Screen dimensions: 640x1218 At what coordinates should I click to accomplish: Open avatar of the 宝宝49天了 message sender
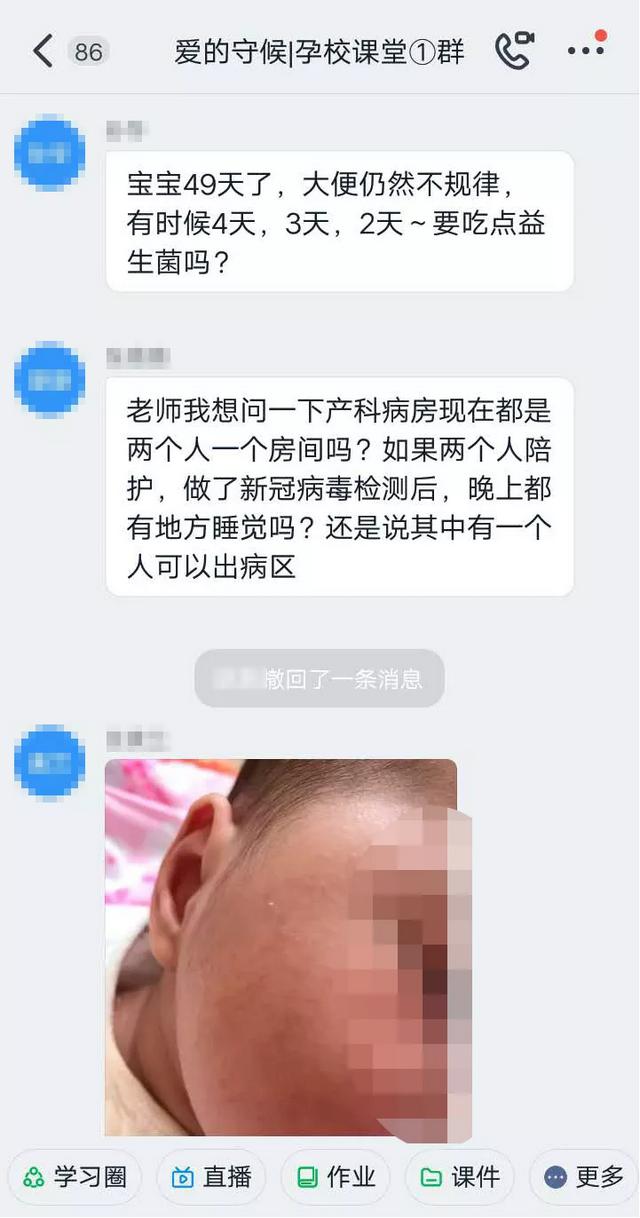[x=50, y=153]
